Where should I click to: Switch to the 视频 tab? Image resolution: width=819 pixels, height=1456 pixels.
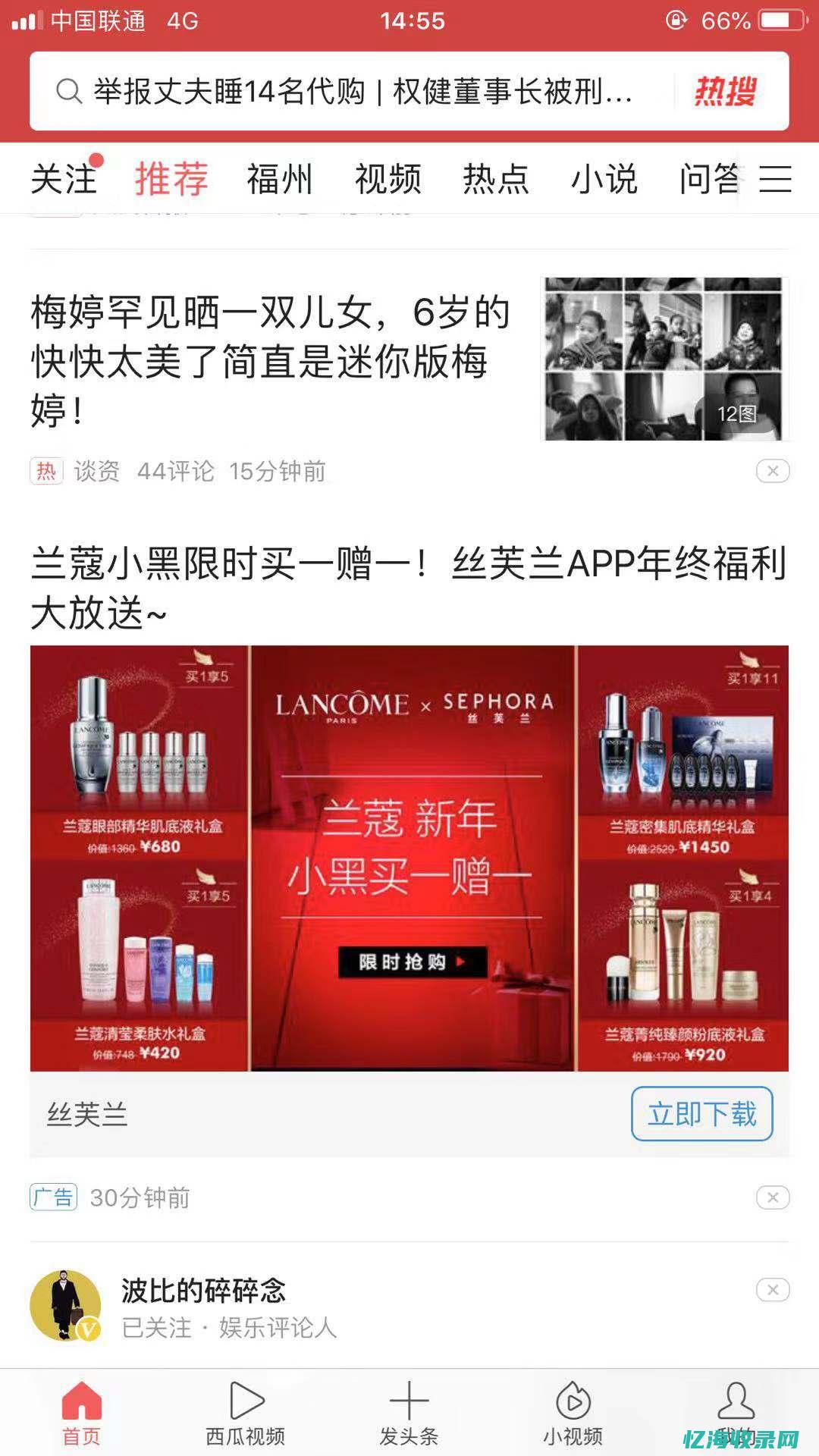pos(388,180)
